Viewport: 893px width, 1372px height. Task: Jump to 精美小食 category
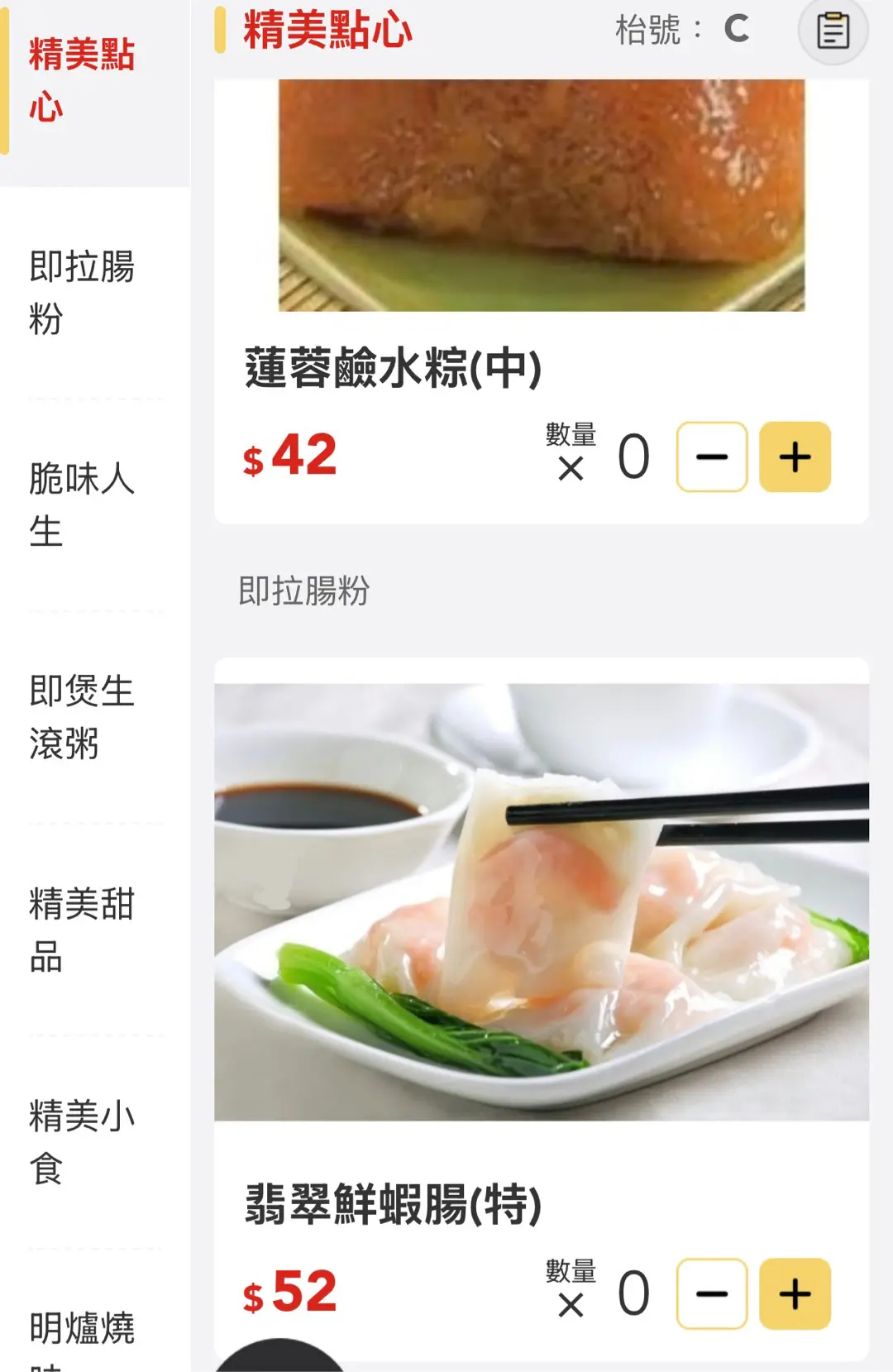click(x=81, y=1141)
